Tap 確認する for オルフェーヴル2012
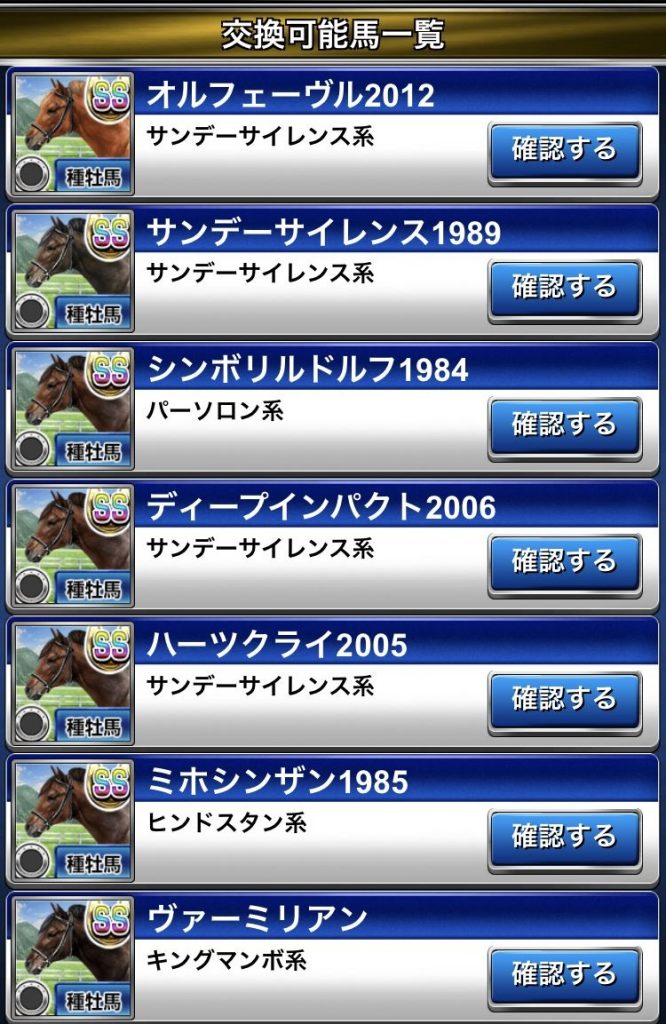Screen dimensions: 666x1024 click(x=564, y=150)
